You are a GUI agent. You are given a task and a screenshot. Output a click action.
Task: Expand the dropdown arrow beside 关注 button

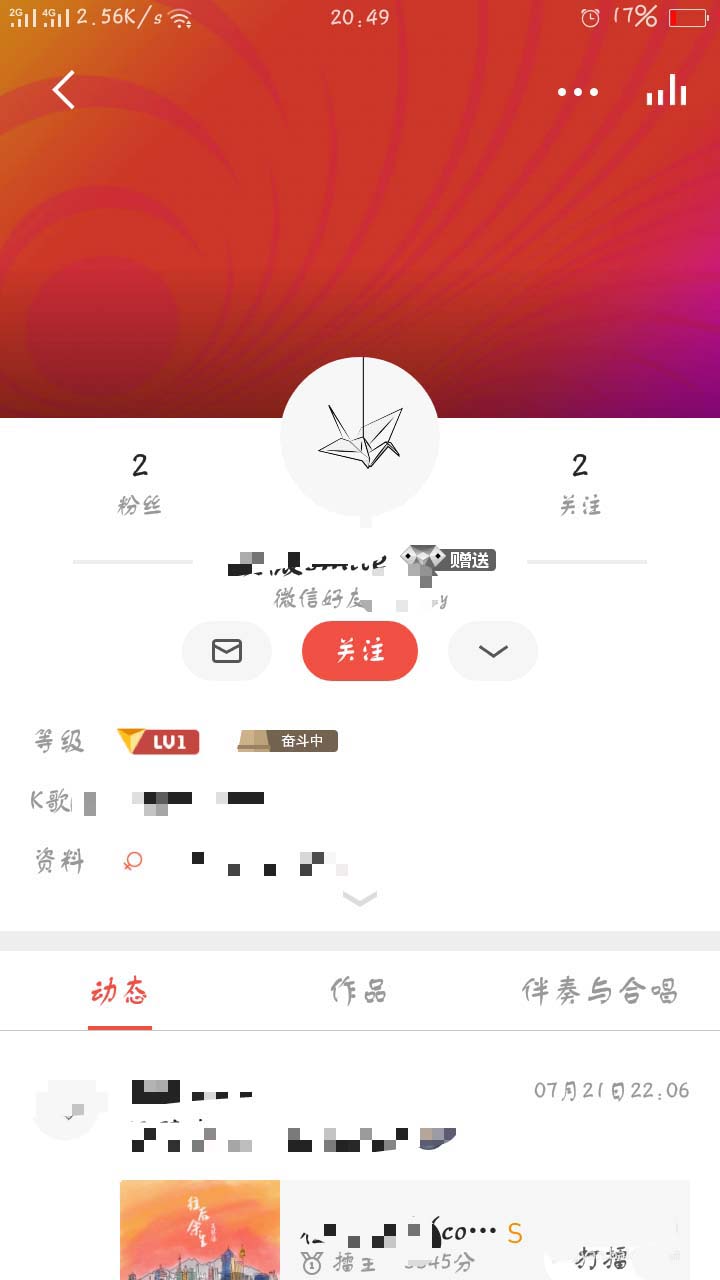[x=493, y=651]
